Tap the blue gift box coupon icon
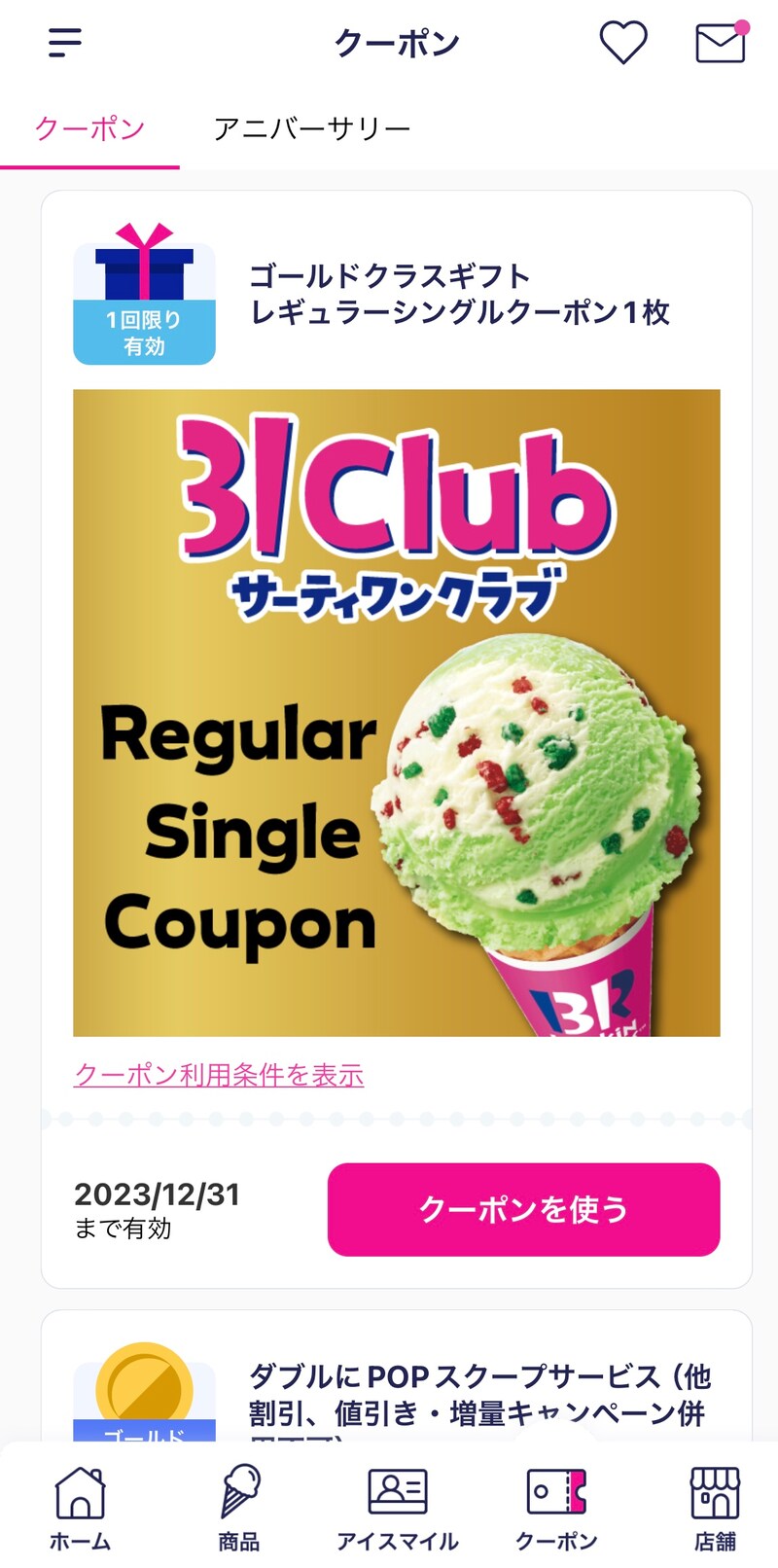The width and height of the screenshot is (778, 1568). 146,282
